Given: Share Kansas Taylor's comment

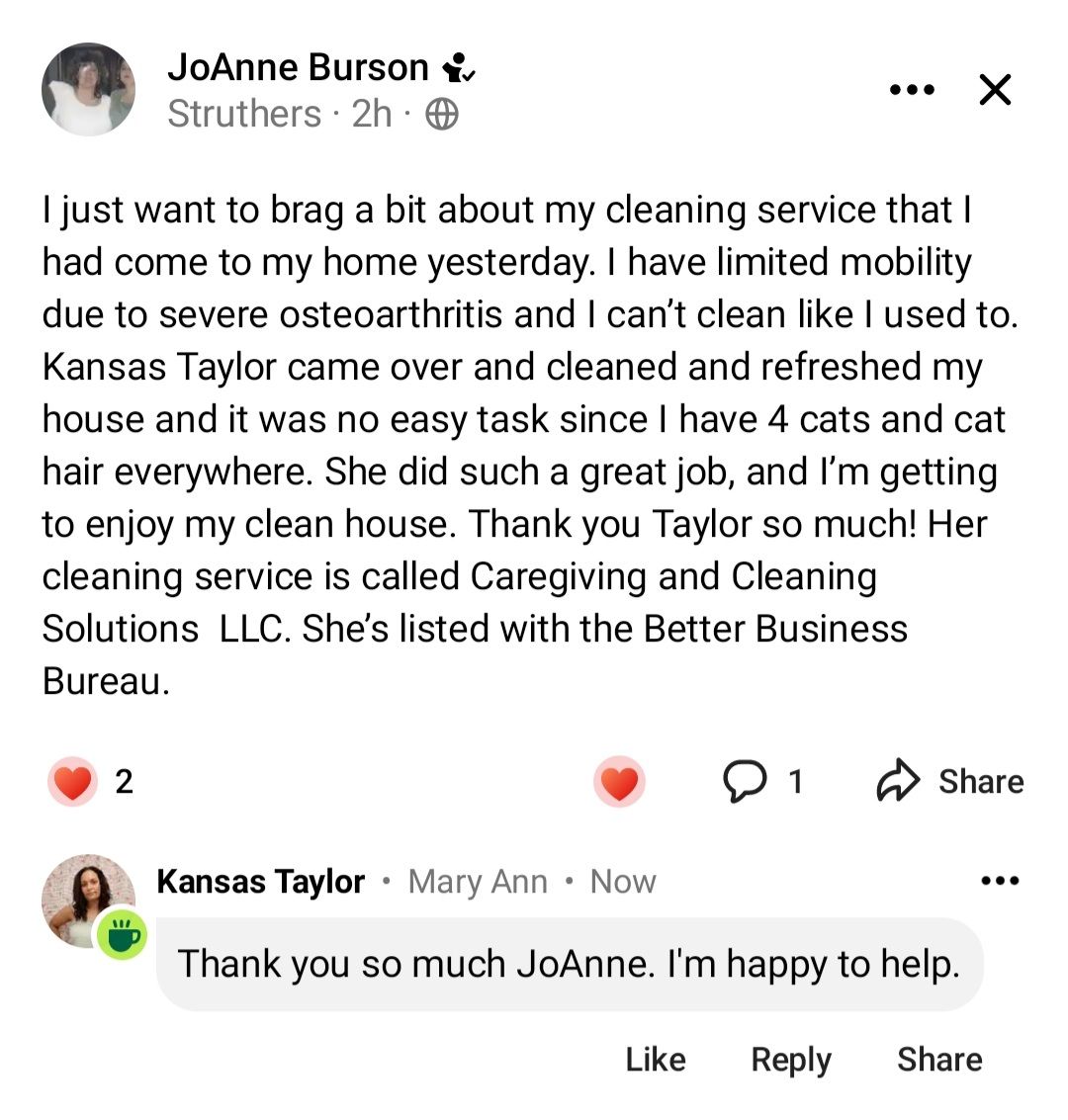Looking at the screenshot, I should point(939,1060).
